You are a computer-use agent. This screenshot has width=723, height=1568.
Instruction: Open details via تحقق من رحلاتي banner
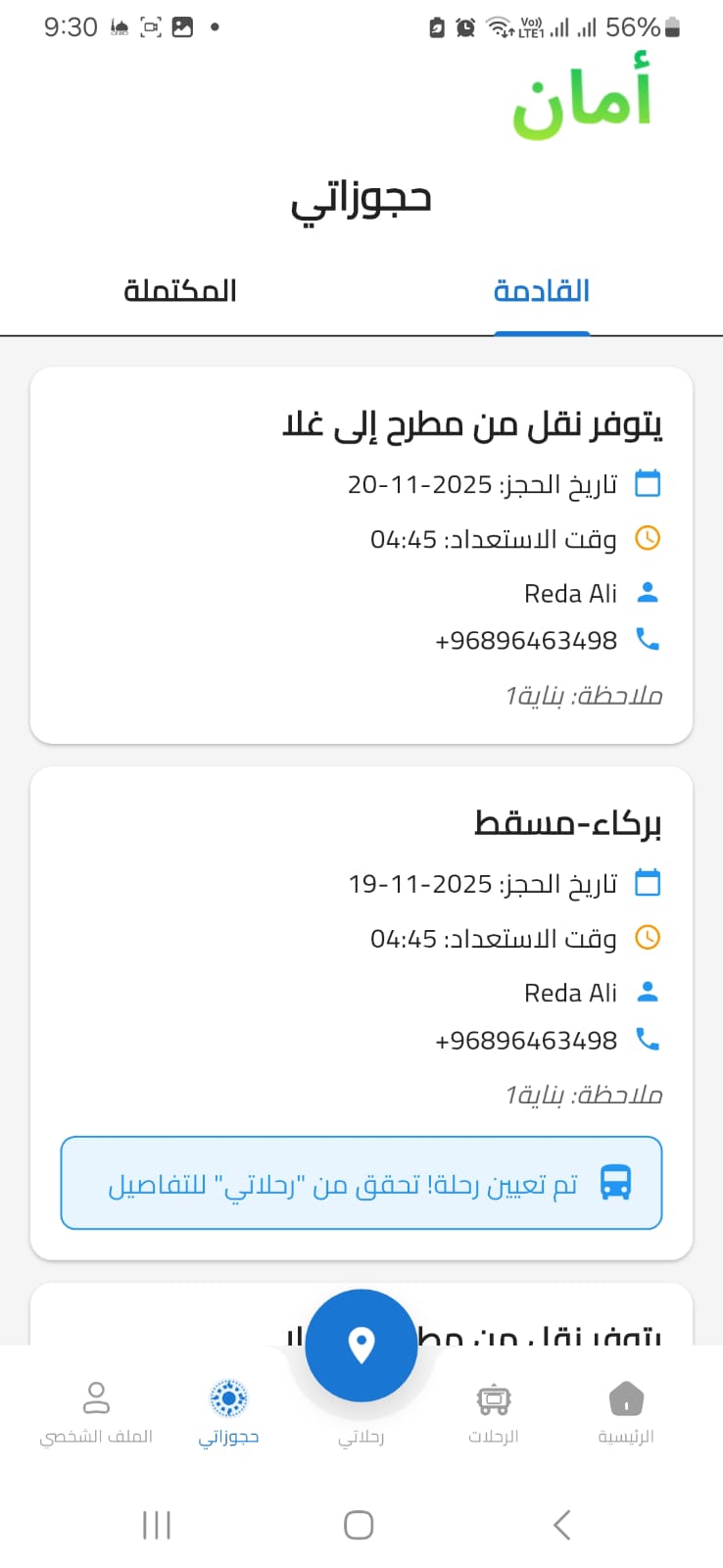coord(361,1183)
